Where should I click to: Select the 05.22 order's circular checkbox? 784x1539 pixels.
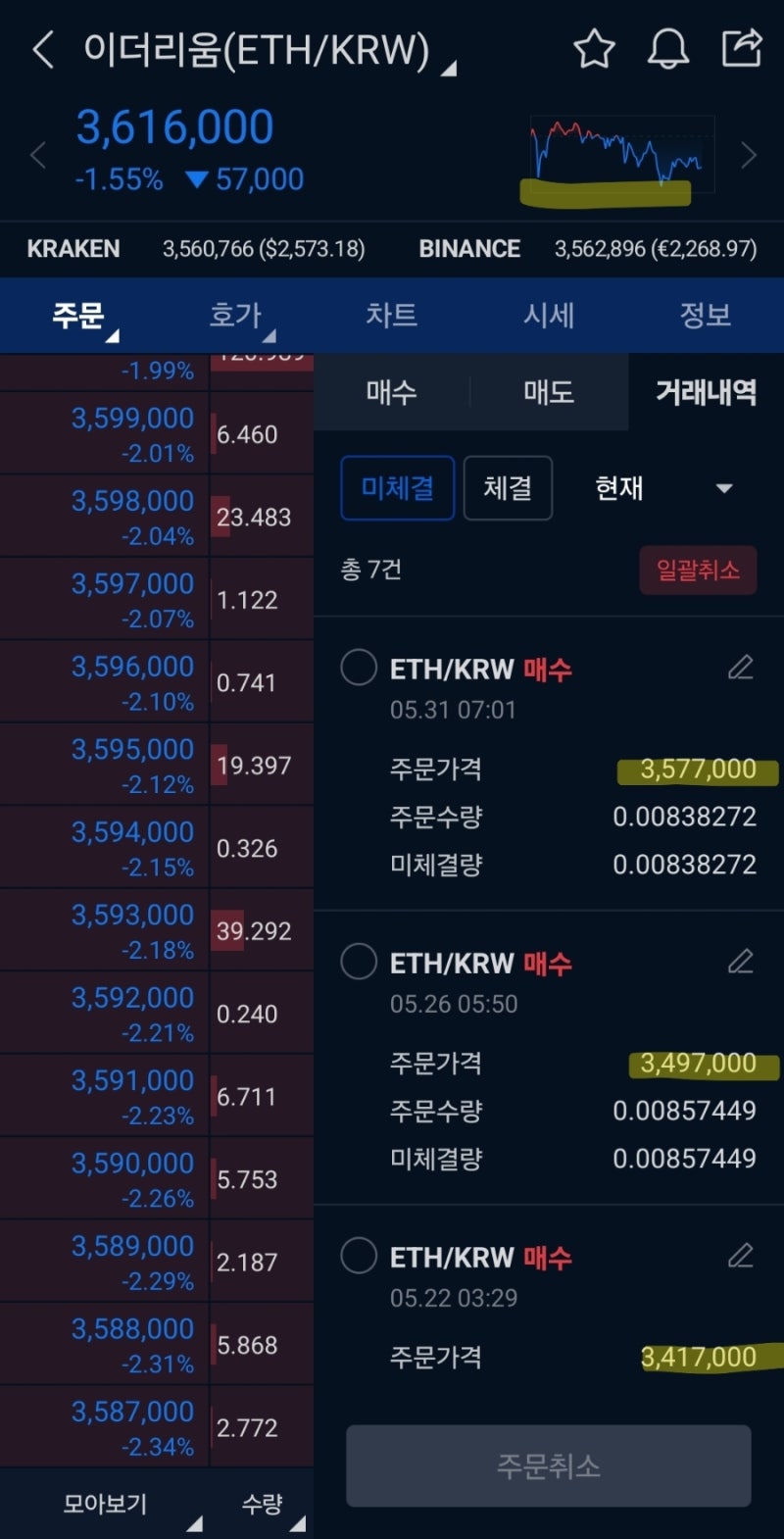[x=359, y=1256]
